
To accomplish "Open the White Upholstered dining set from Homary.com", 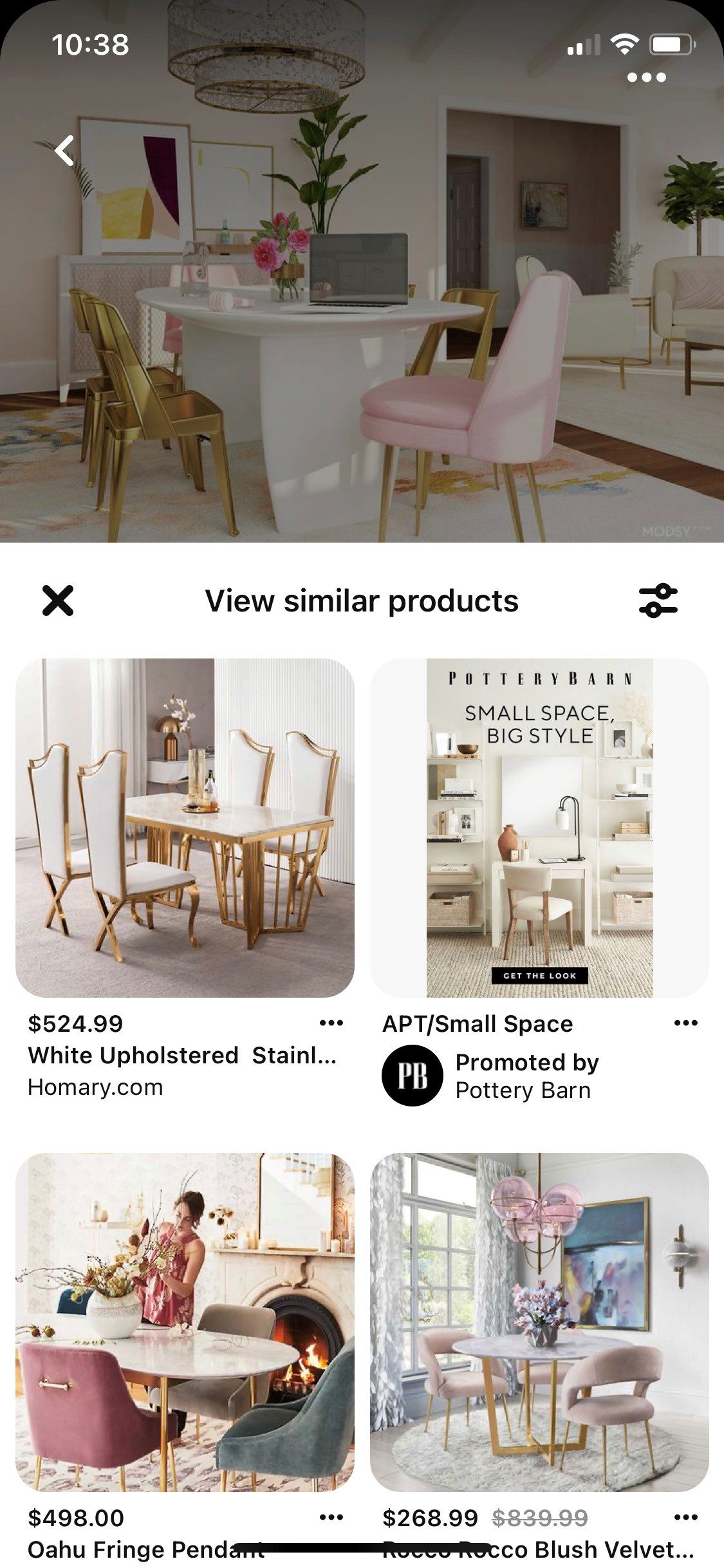I will coord(185,827).
